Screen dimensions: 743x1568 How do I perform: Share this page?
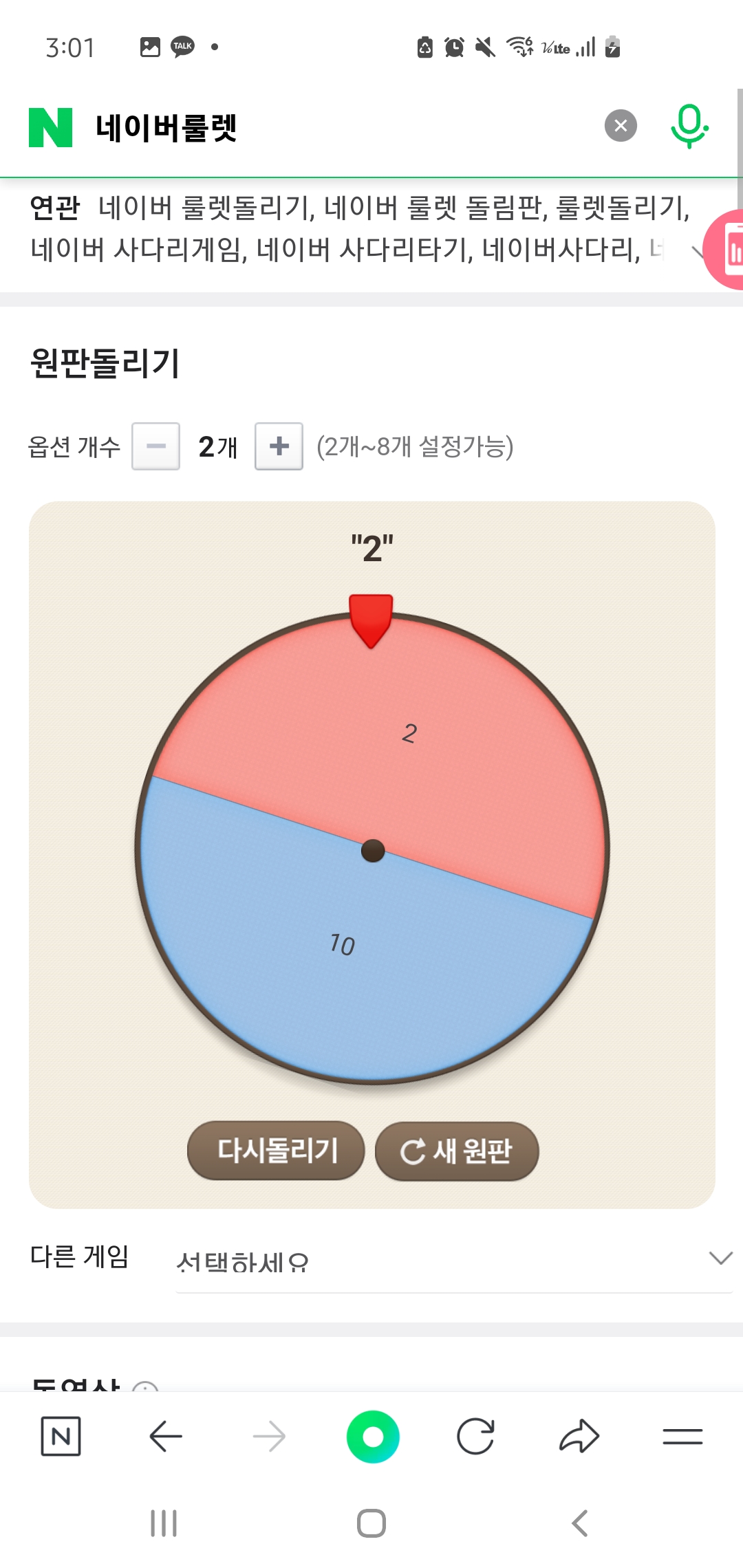(x=579, y=1437)
